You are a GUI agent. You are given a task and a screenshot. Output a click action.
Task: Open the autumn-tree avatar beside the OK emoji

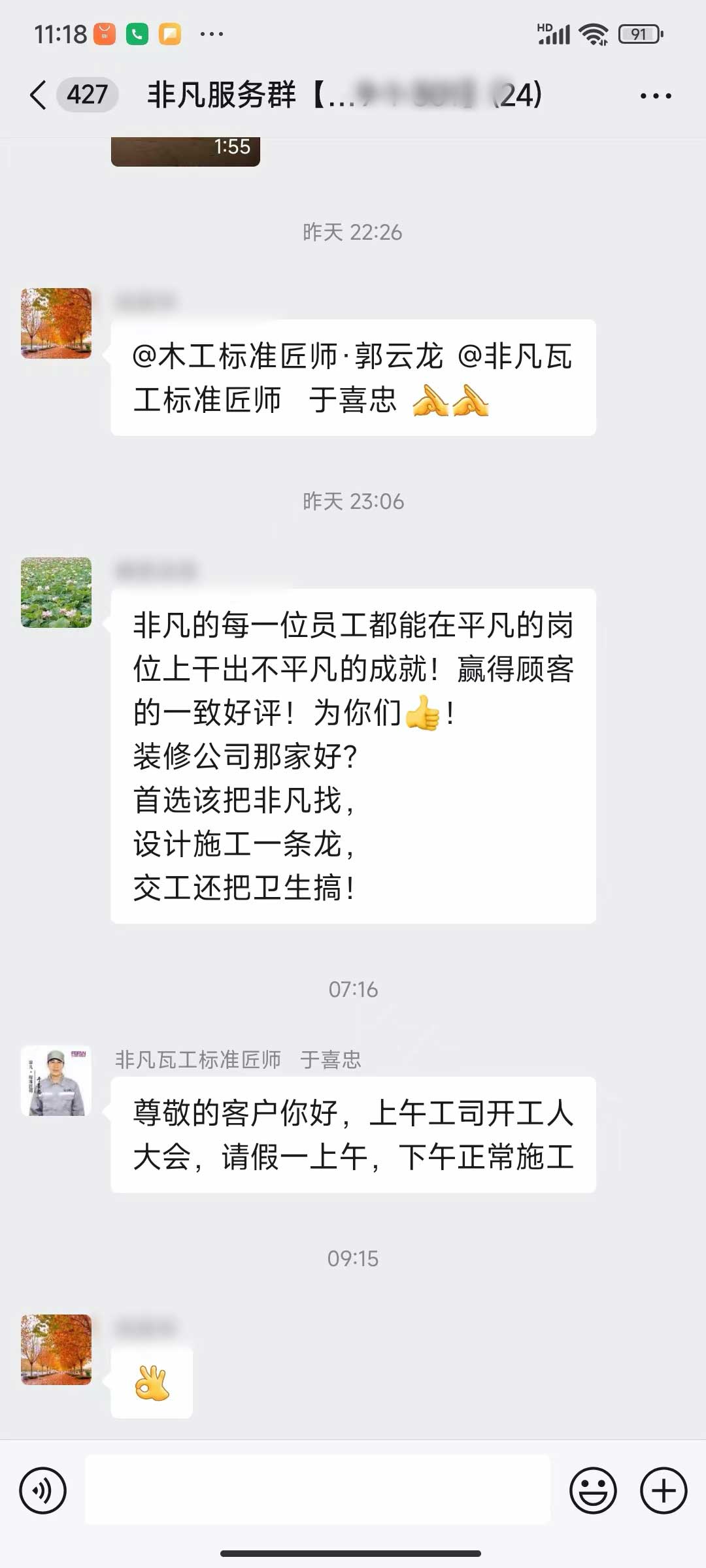click(56, 1350)
